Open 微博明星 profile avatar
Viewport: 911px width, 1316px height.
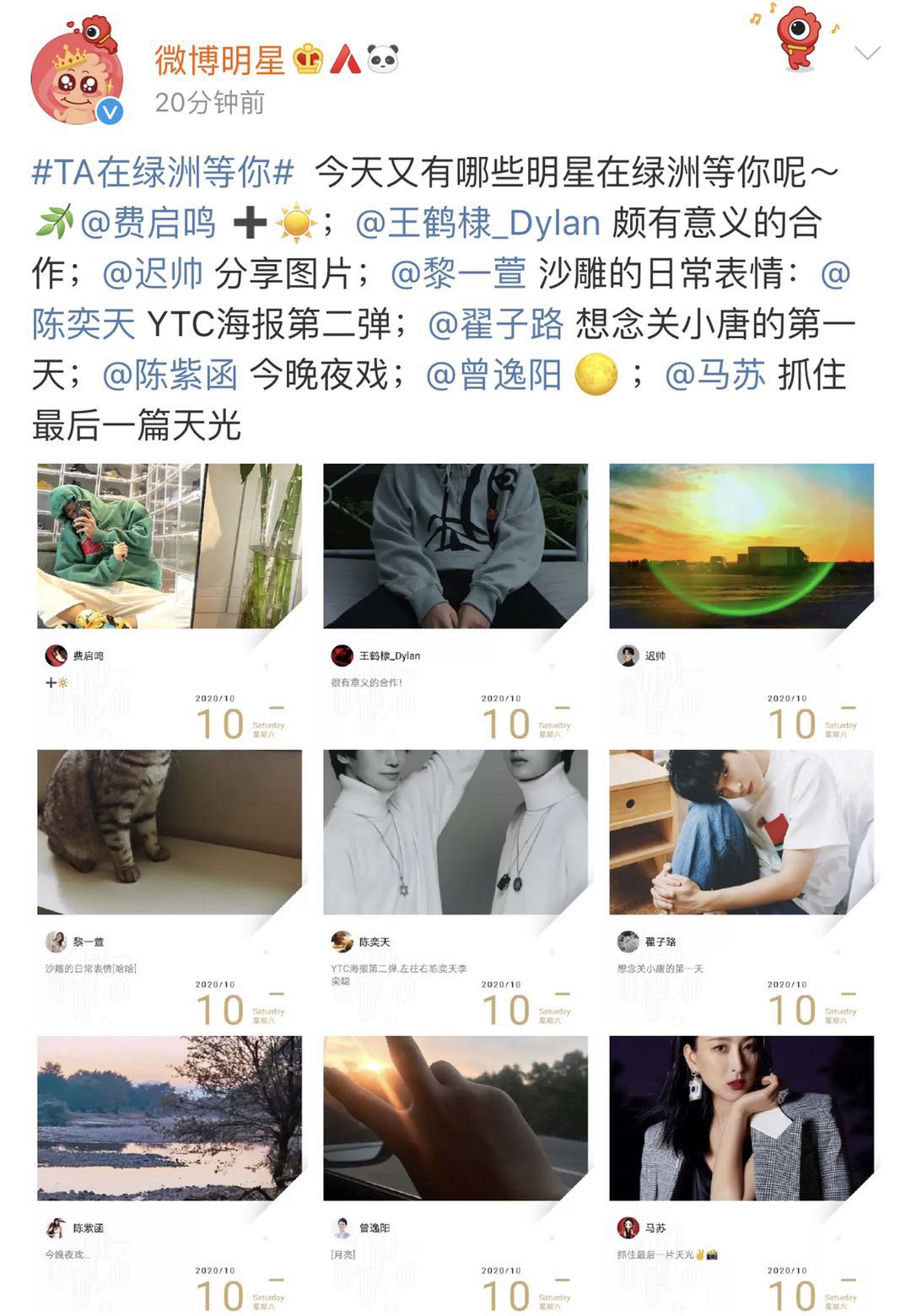(77, 78)
